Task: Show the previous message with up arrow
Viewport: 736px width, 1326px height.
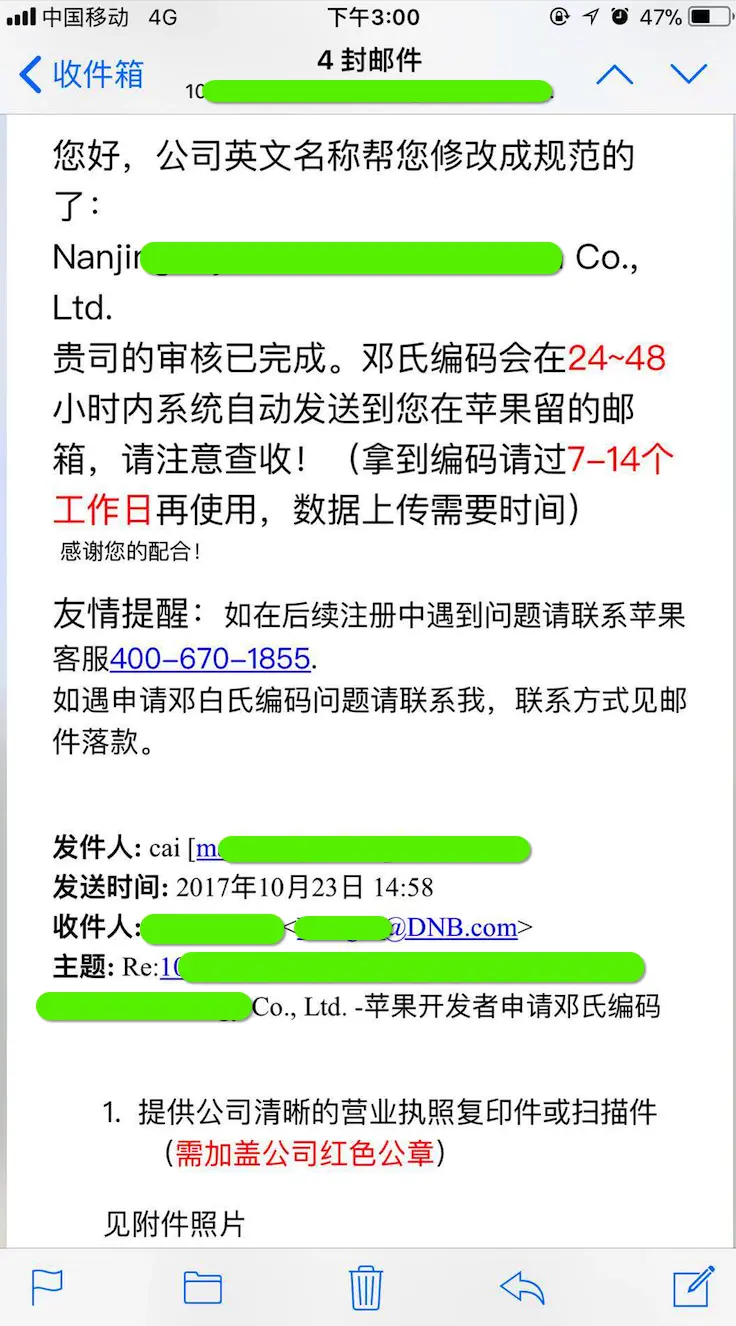Action: 615,75
